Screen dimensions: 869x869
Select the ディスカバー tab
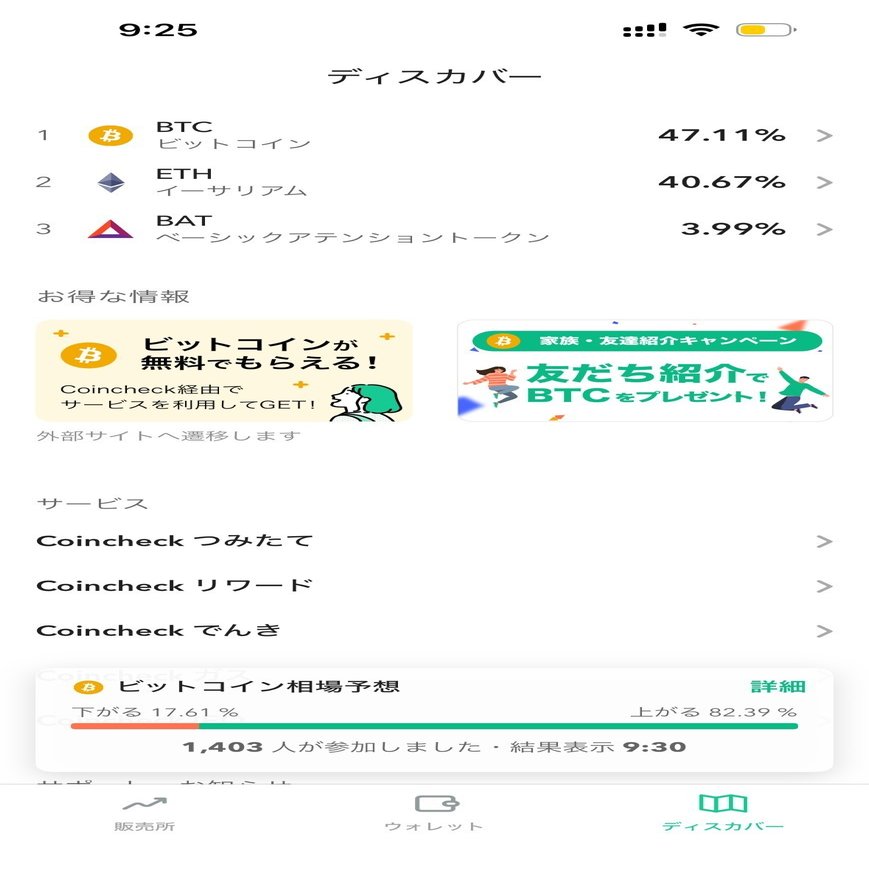[x=722, y=814]
